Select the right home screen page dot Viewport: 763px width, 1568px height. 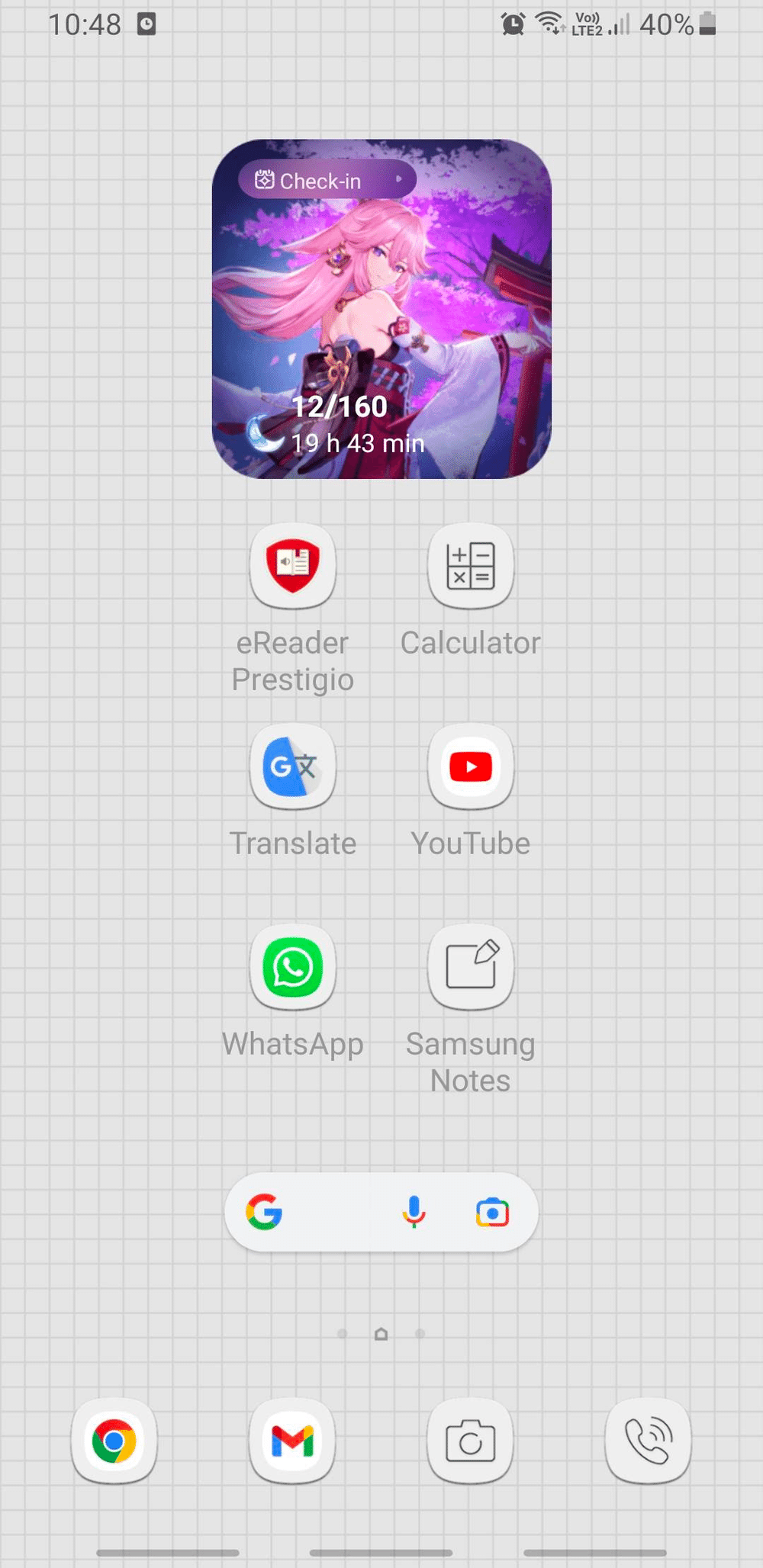click(419, 1333)
